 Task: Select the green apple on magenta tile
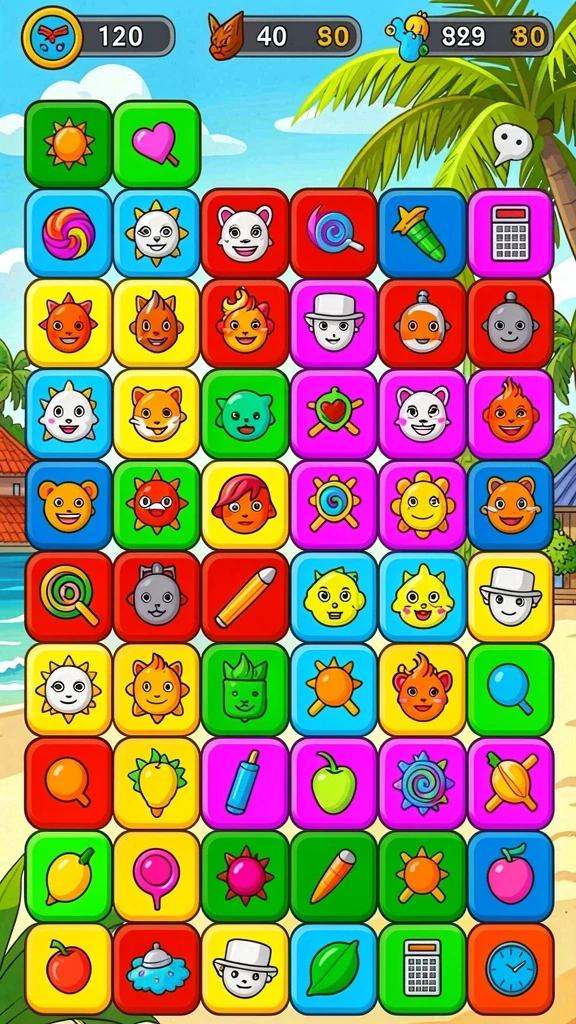[x=334, y=783]
